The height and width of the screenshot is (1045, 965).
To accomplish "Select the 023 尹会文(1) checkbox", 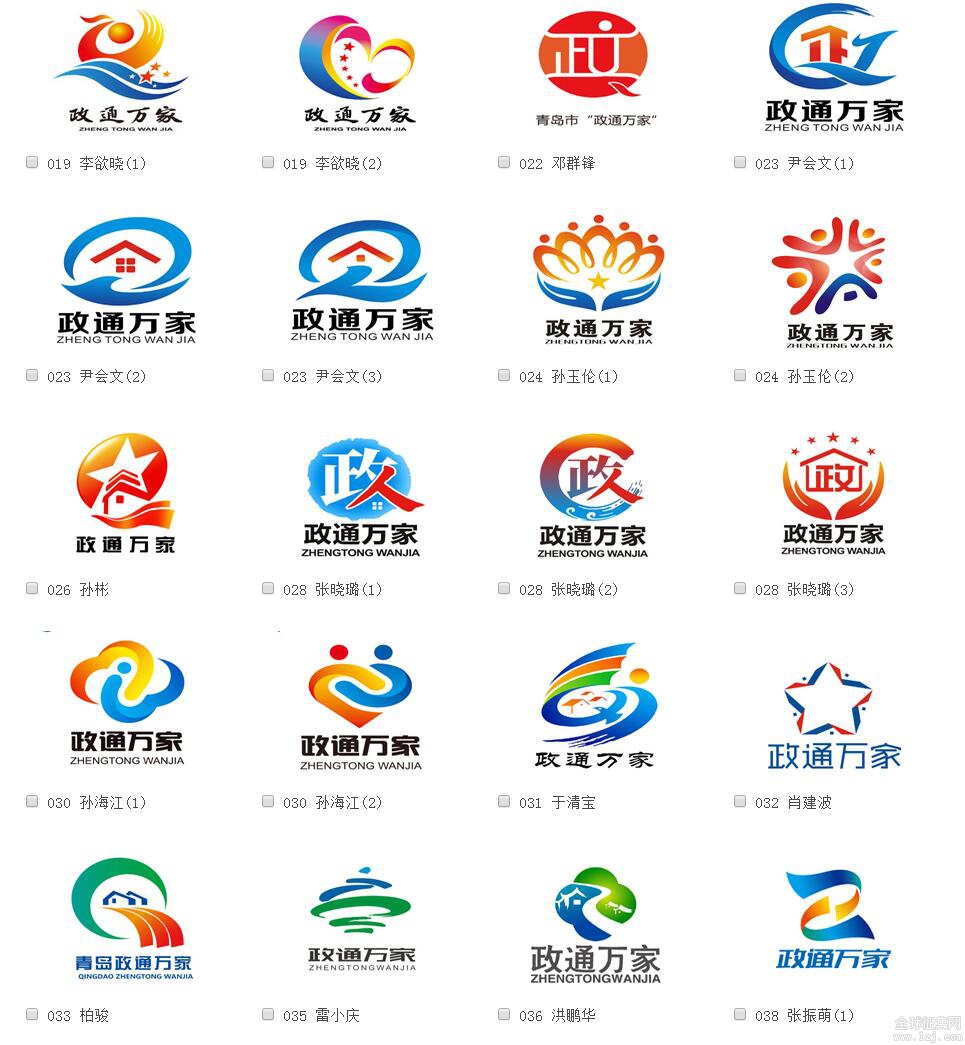I will click(740, 162).
